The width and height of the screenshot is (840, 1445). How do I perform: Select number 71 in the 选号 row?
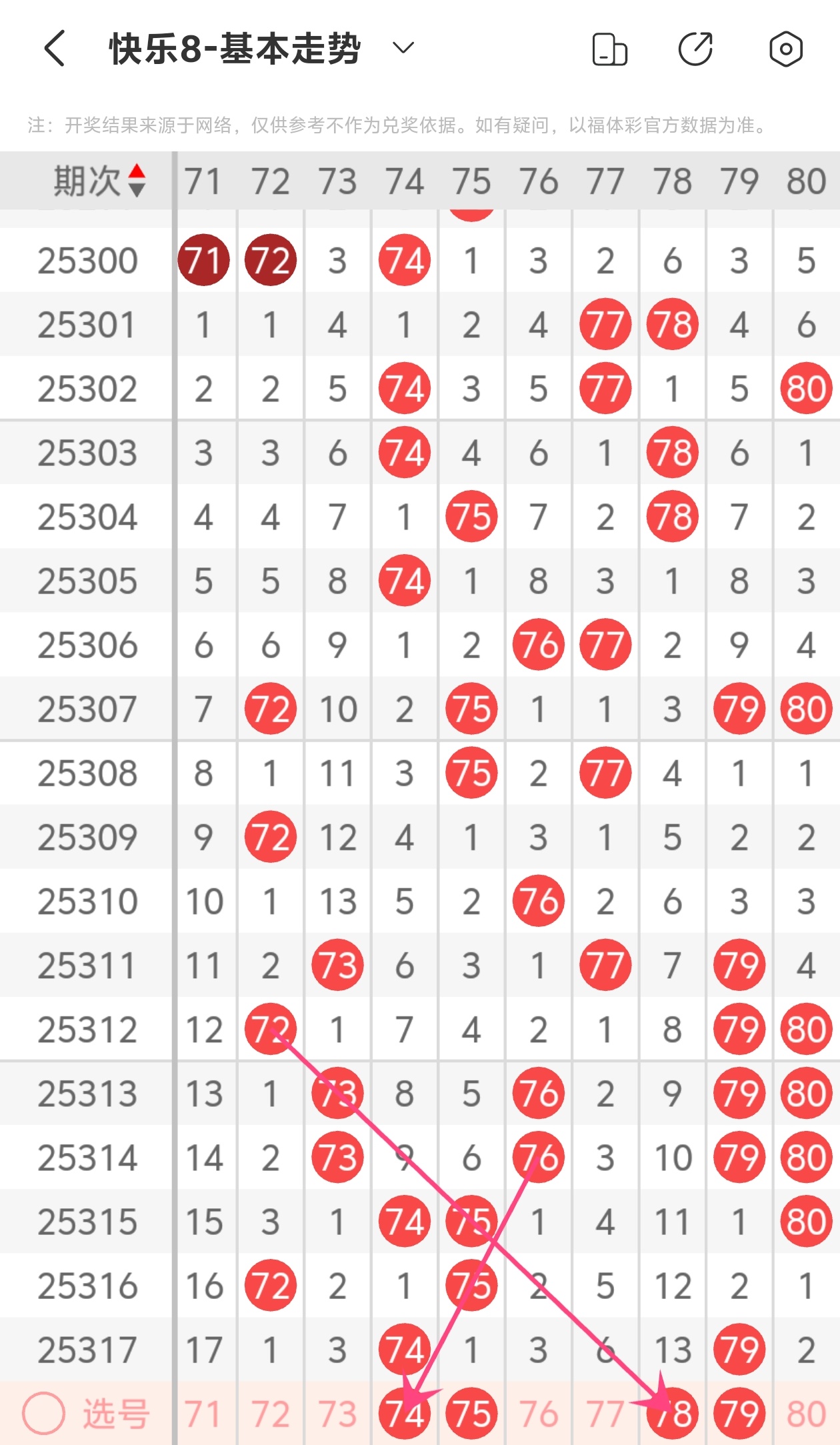203,1414
